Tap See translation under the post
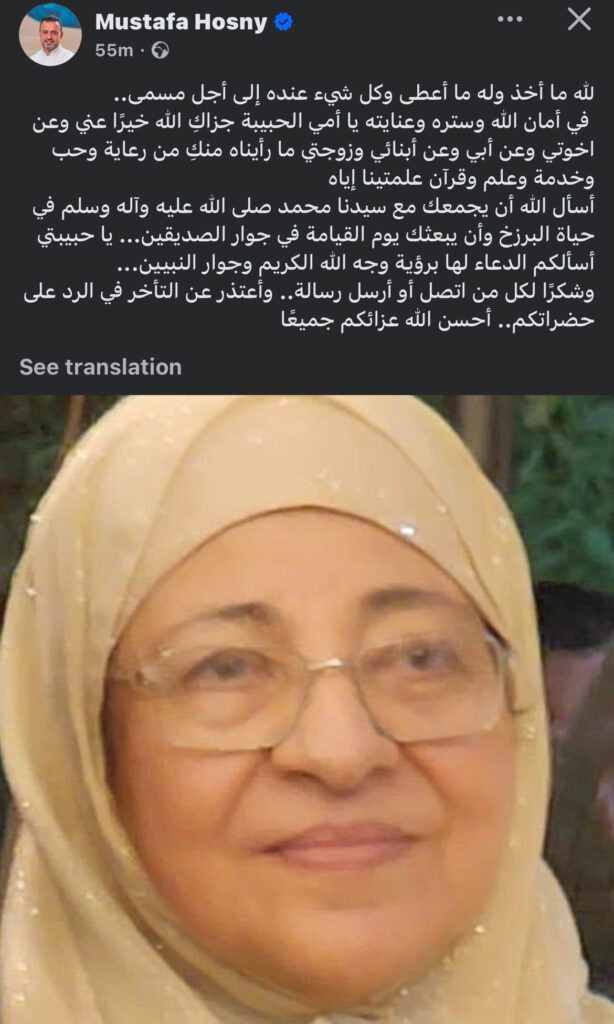Viewport: 614px width, 1024px height. click(x=100, y=367)
